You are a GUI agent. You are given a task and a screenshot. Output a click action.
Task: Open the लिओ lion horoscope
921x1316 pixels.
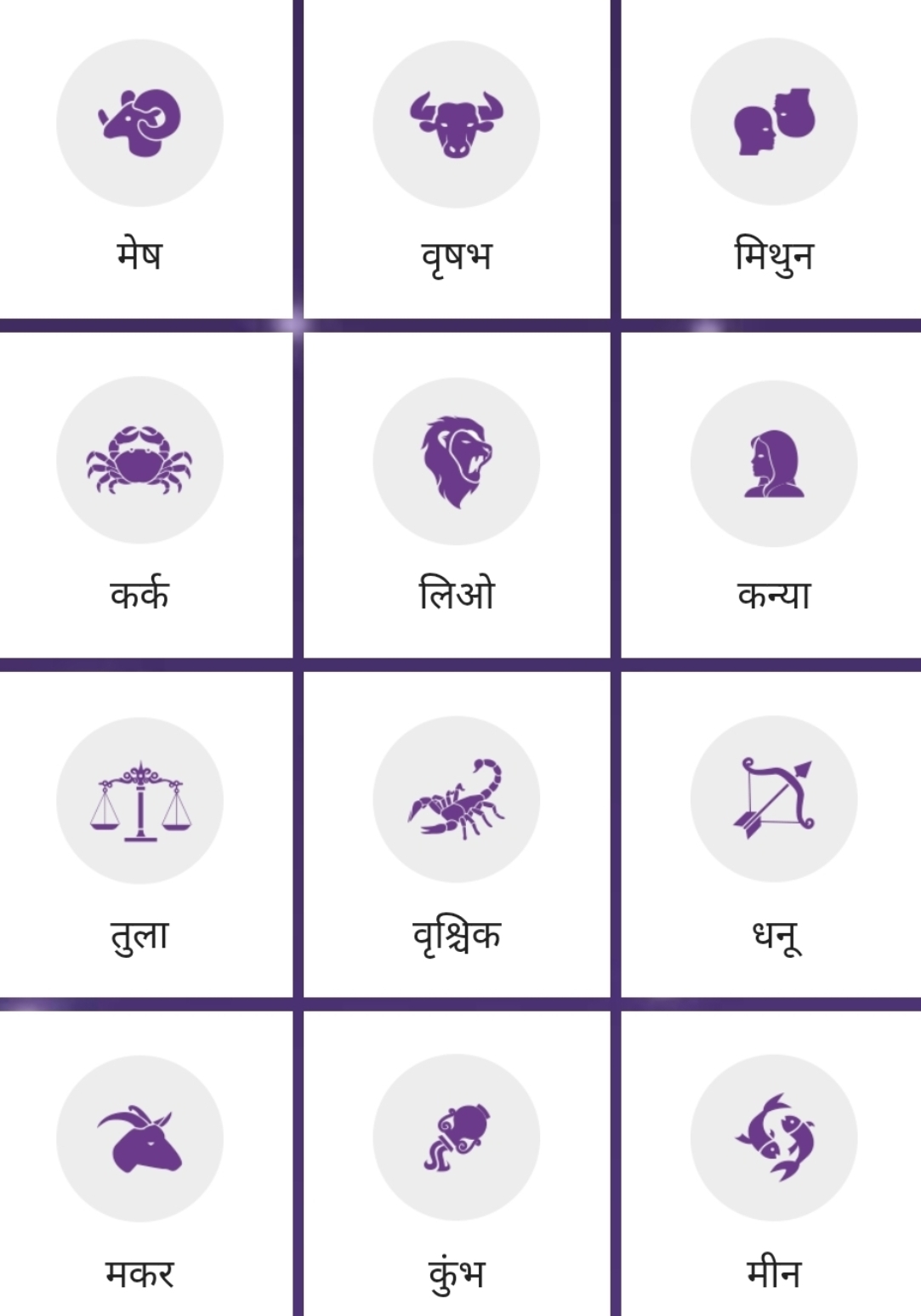pyautogui.click(x=457, y=461)
